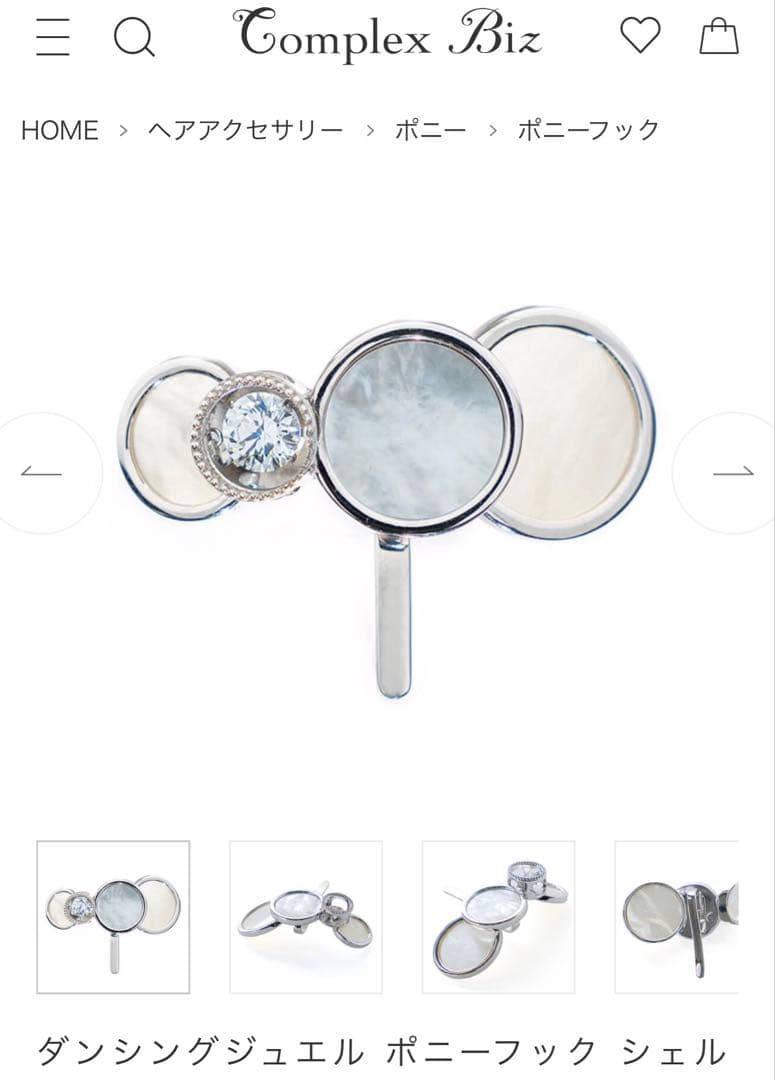Image resolution: width=775 pixels, height=1080 pixels.
Task: Select the third thumbnail image
Action: point(498,917)
